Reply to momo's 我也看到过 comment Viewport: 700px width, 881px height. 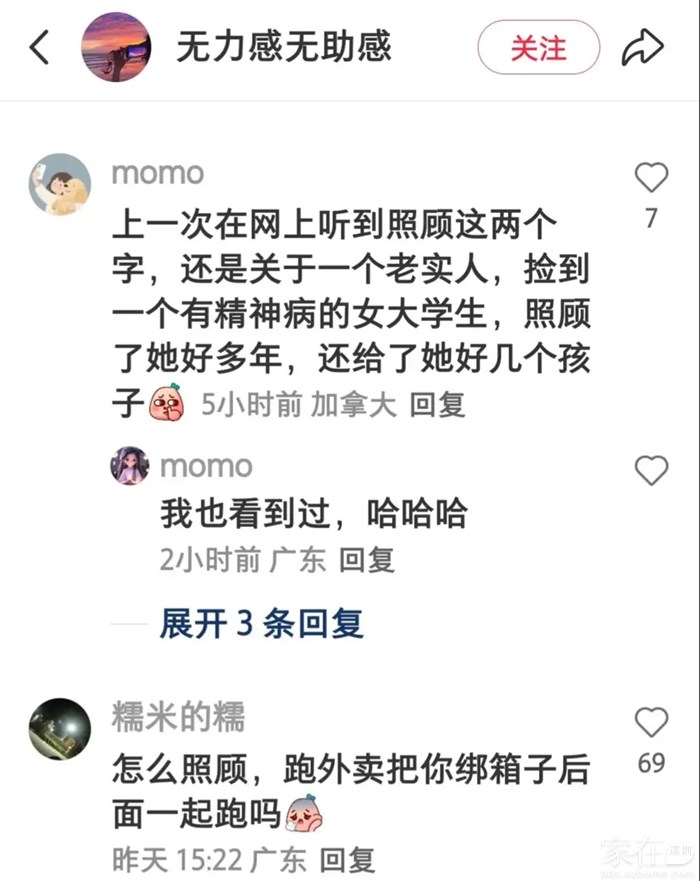(x=367, y=560)
